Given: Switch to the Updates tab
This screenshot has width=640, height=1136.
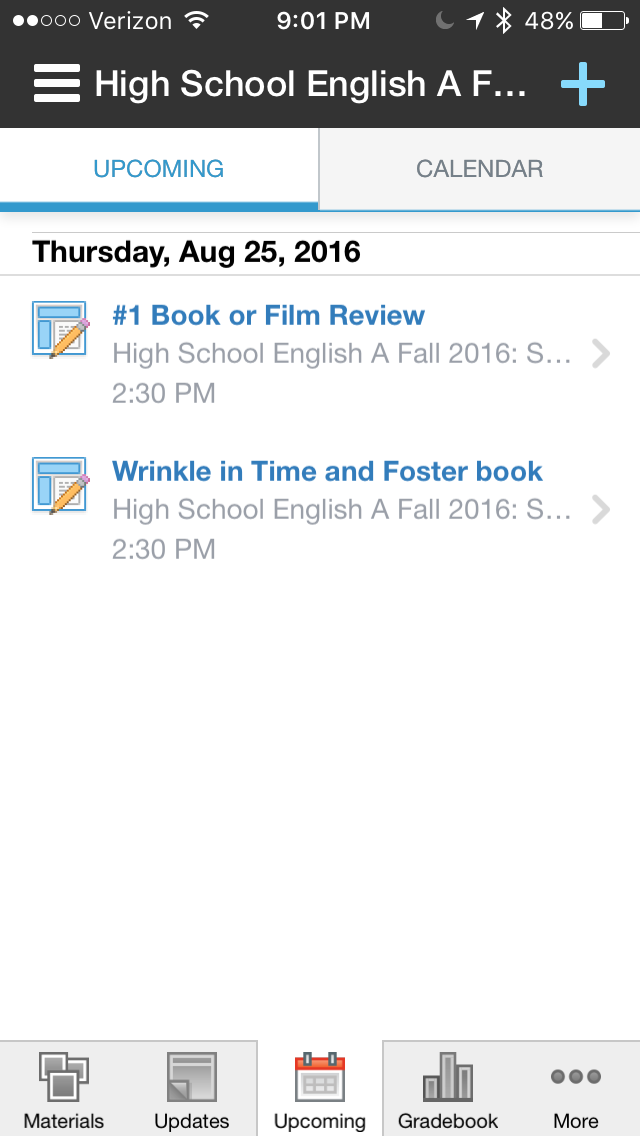Looking at the screenshot, I should point(192,1089).
